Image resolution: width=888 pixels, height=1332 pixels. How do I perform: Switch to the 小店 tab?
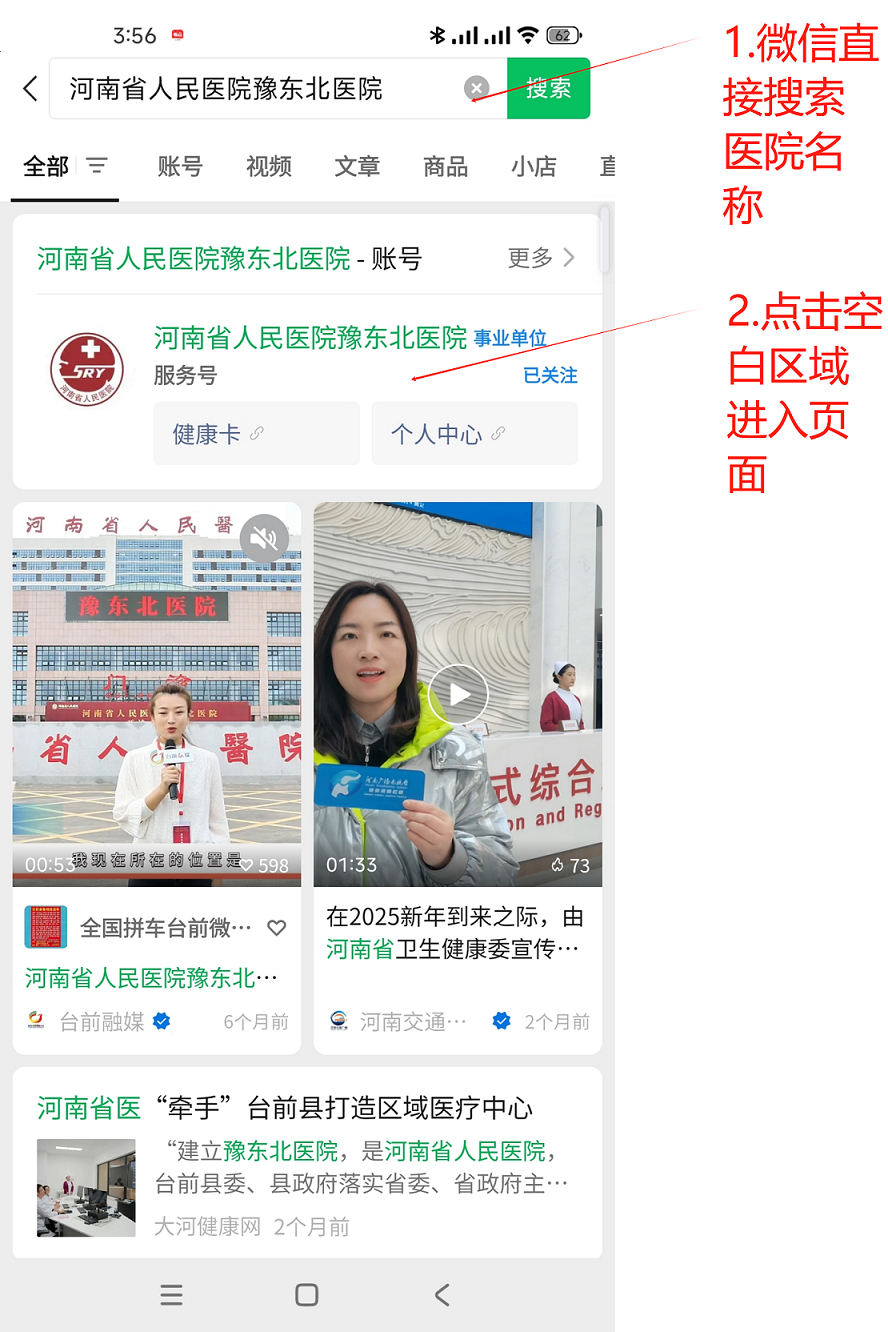click(x=533, y=167)
